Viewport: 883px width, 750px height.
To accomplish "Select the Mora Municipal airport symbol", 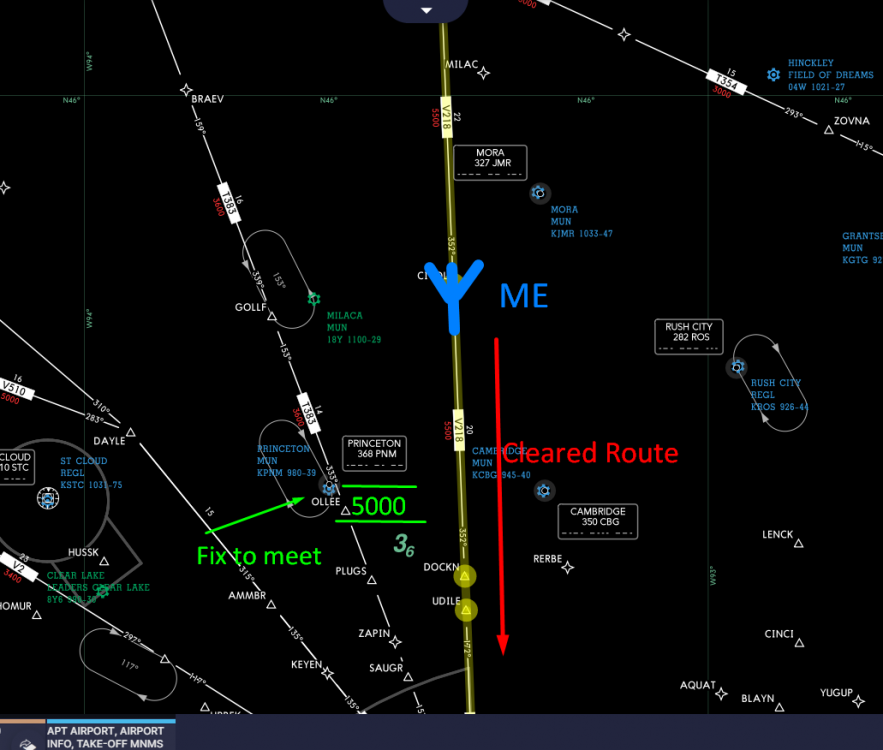I will (540, 192).
